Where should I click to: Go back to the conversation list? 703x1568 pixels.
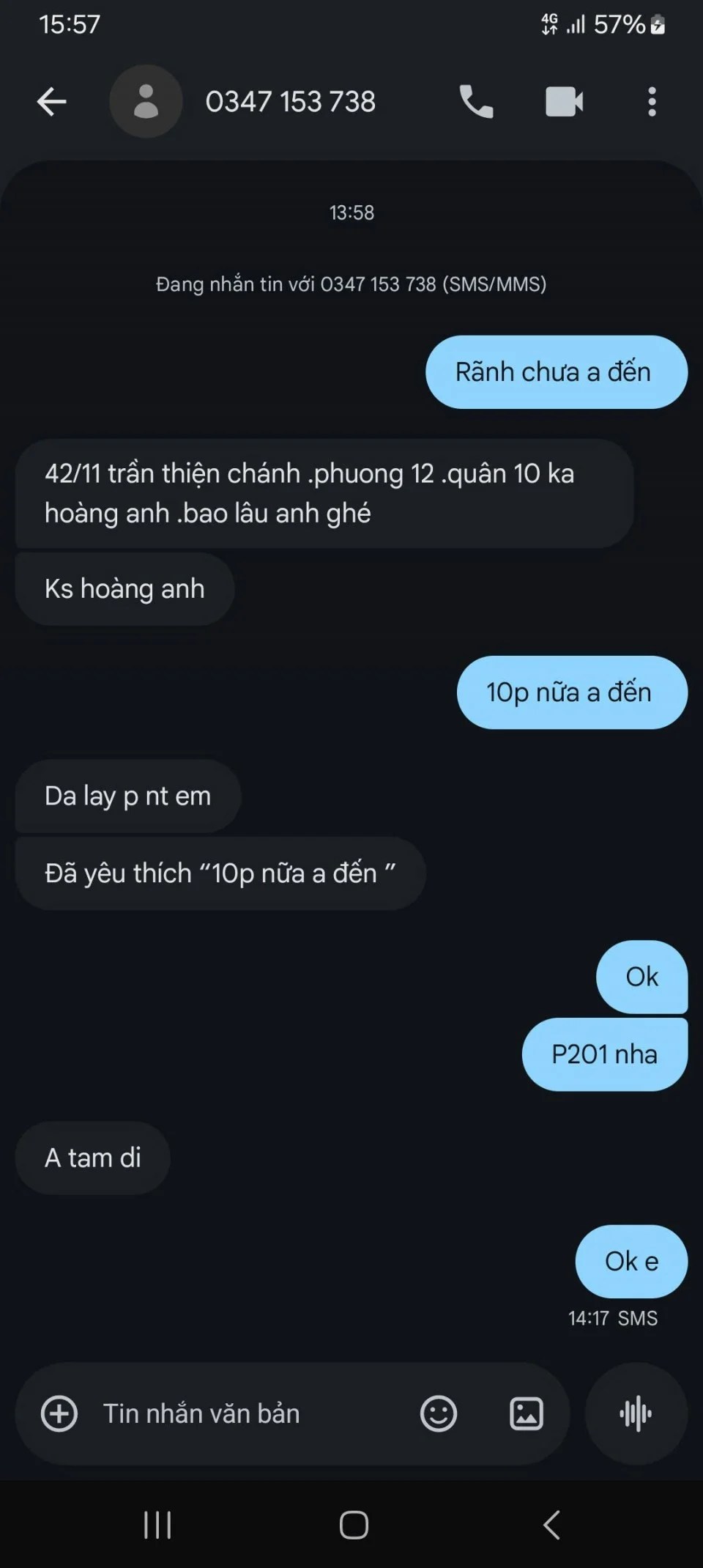pyautogui.click(x=52, y=102)
